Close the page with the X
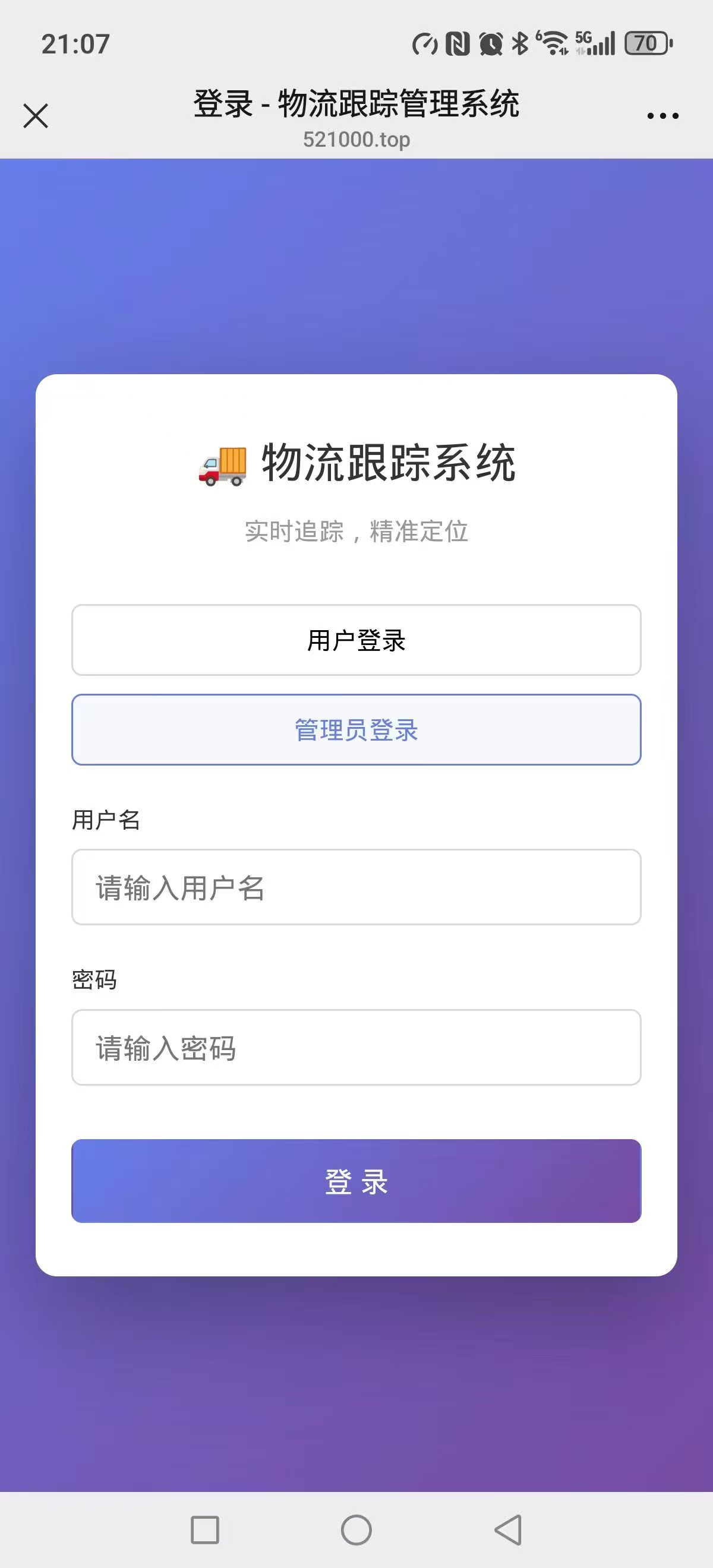Screen dimensions: 713x1568 [x=35, y=116]
